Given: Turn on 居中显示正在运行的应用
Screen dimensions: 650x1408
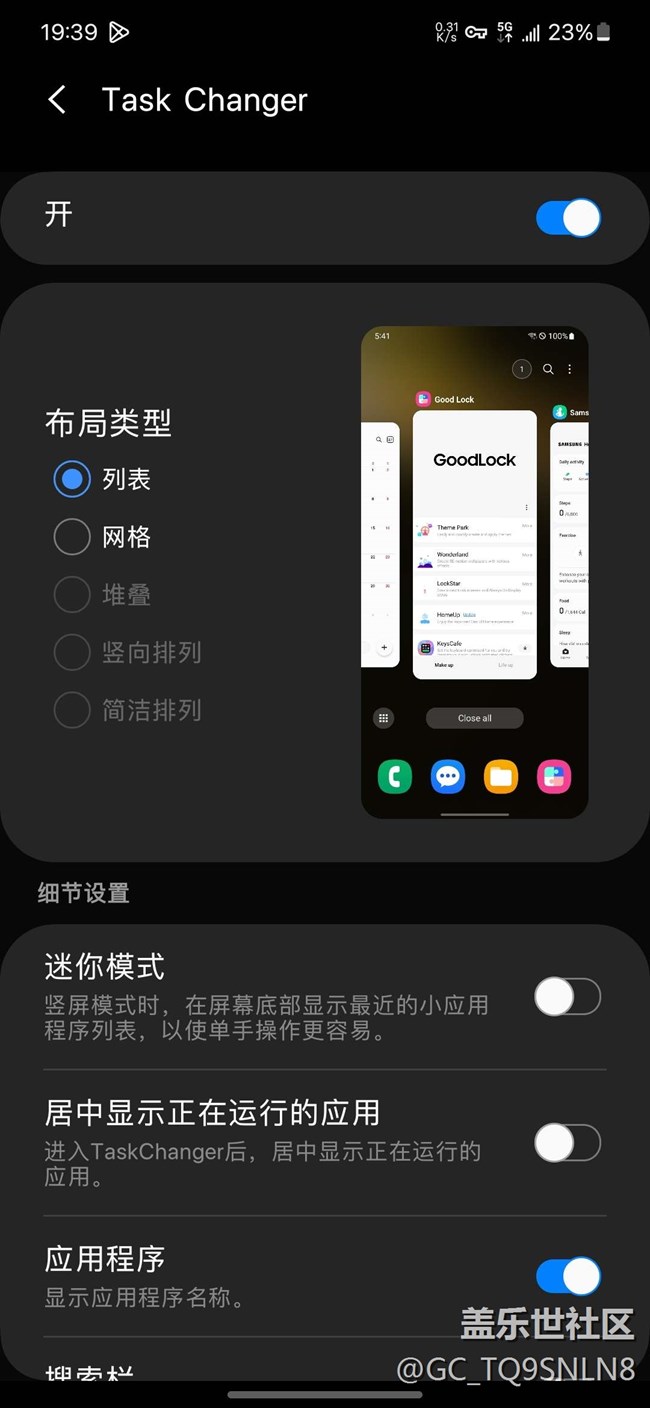Looking at the screenshot, I should 568,1143.
